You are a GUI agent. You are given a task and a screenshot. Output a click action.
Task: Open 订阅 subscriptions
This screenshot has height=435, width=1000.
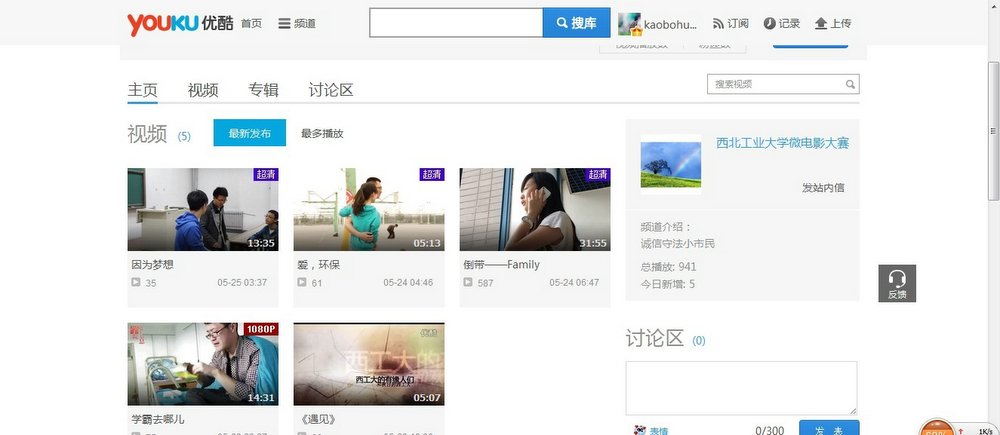point(730,23)
